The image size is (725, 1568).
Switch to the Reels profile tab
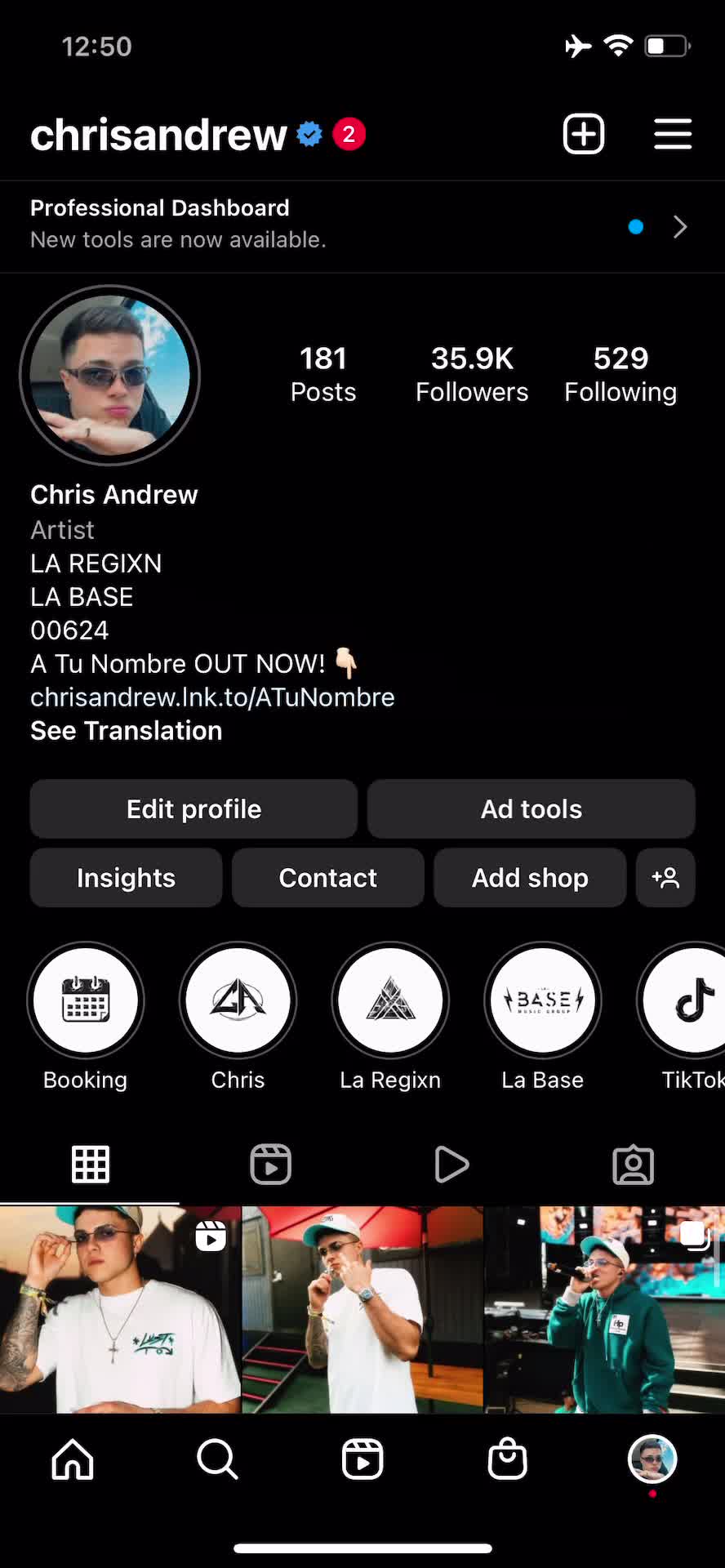271,1164
